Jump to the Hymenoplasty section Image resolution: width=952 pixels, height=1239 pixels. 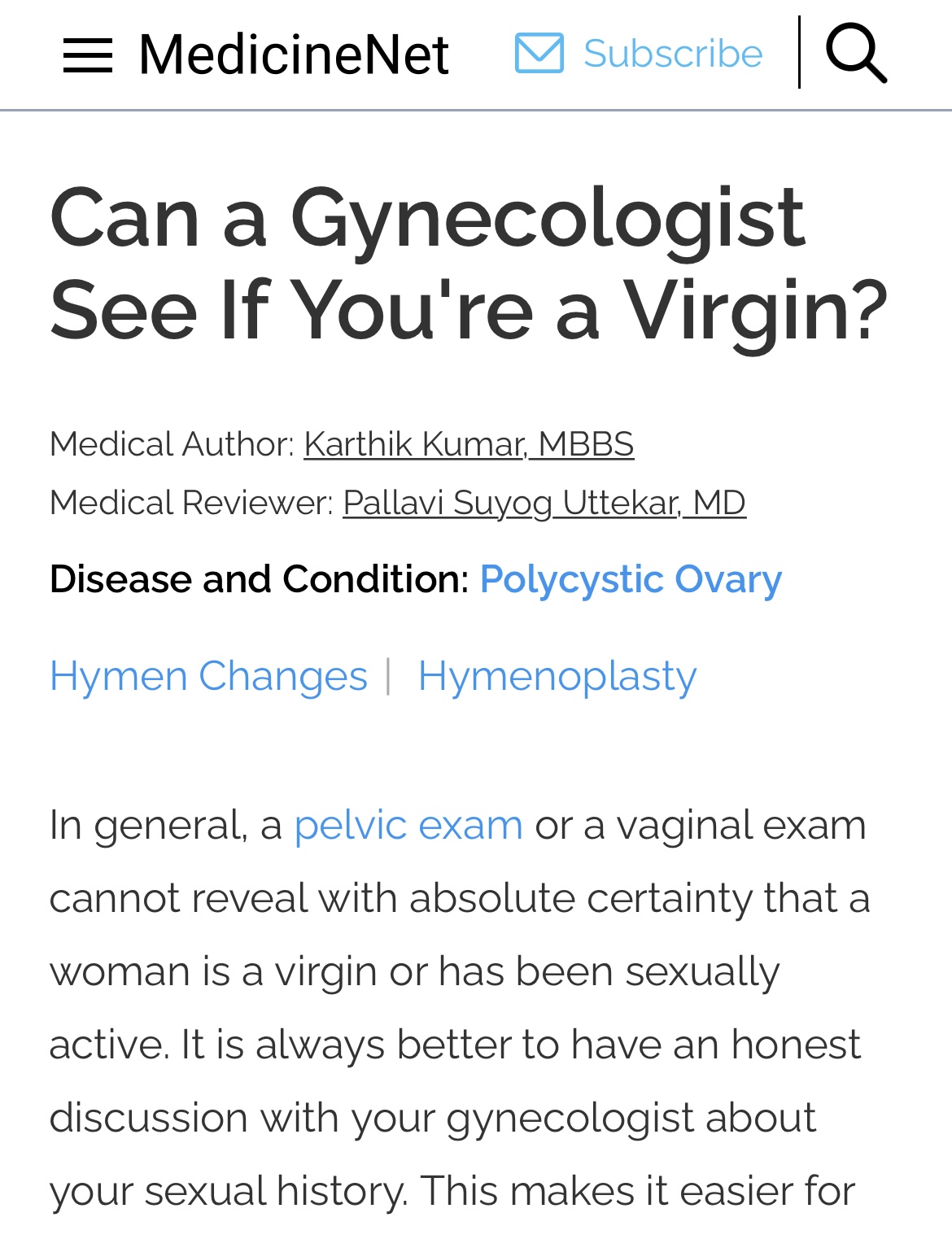557,676
